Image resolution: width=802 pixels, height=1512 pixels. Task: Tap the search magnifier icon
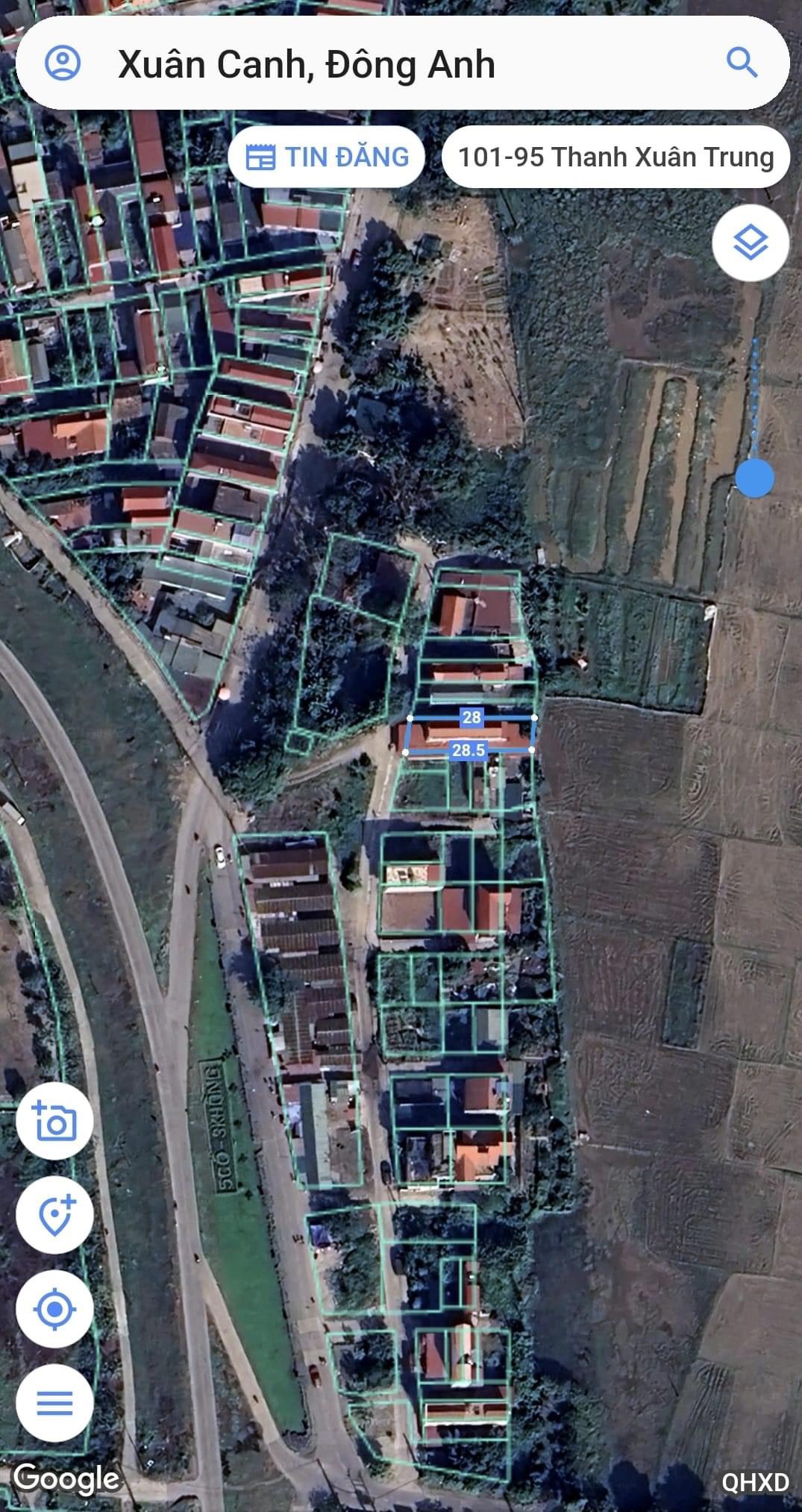pos(742,63)
